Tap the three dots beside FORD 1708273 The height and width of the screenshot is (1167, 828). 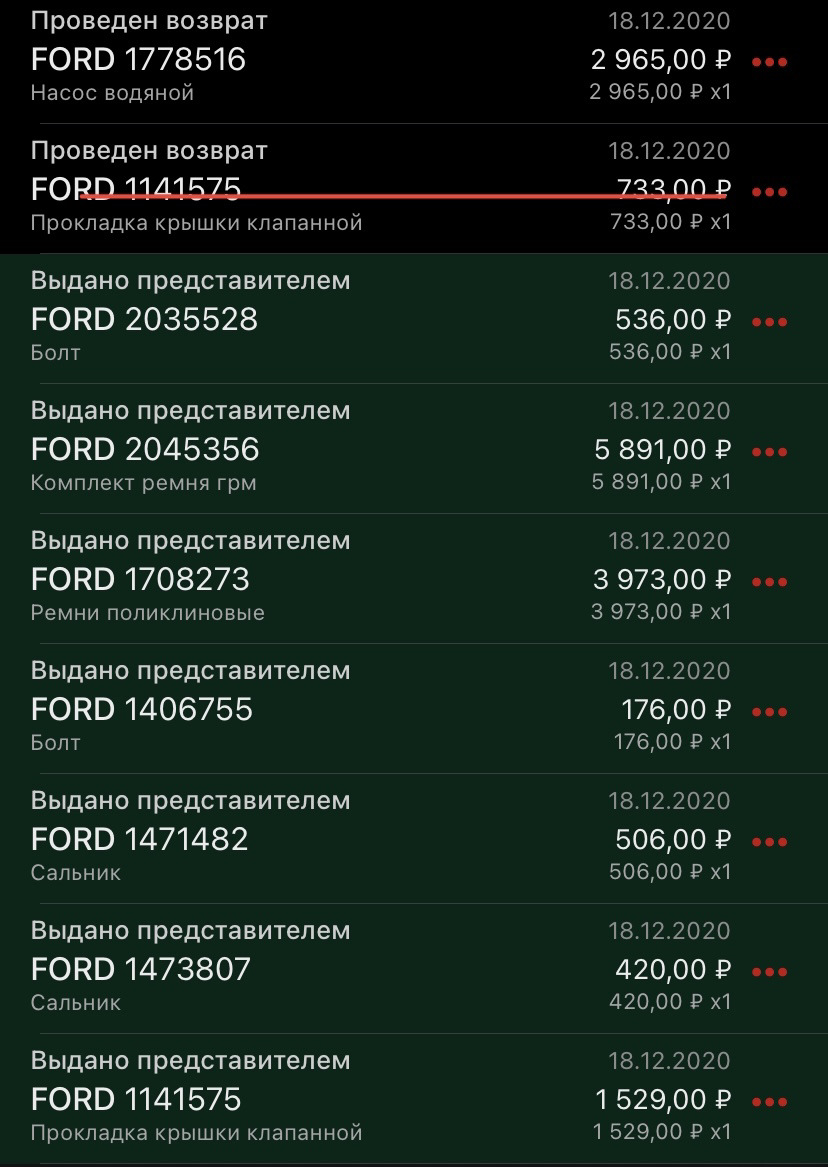(x=769, y=582)
